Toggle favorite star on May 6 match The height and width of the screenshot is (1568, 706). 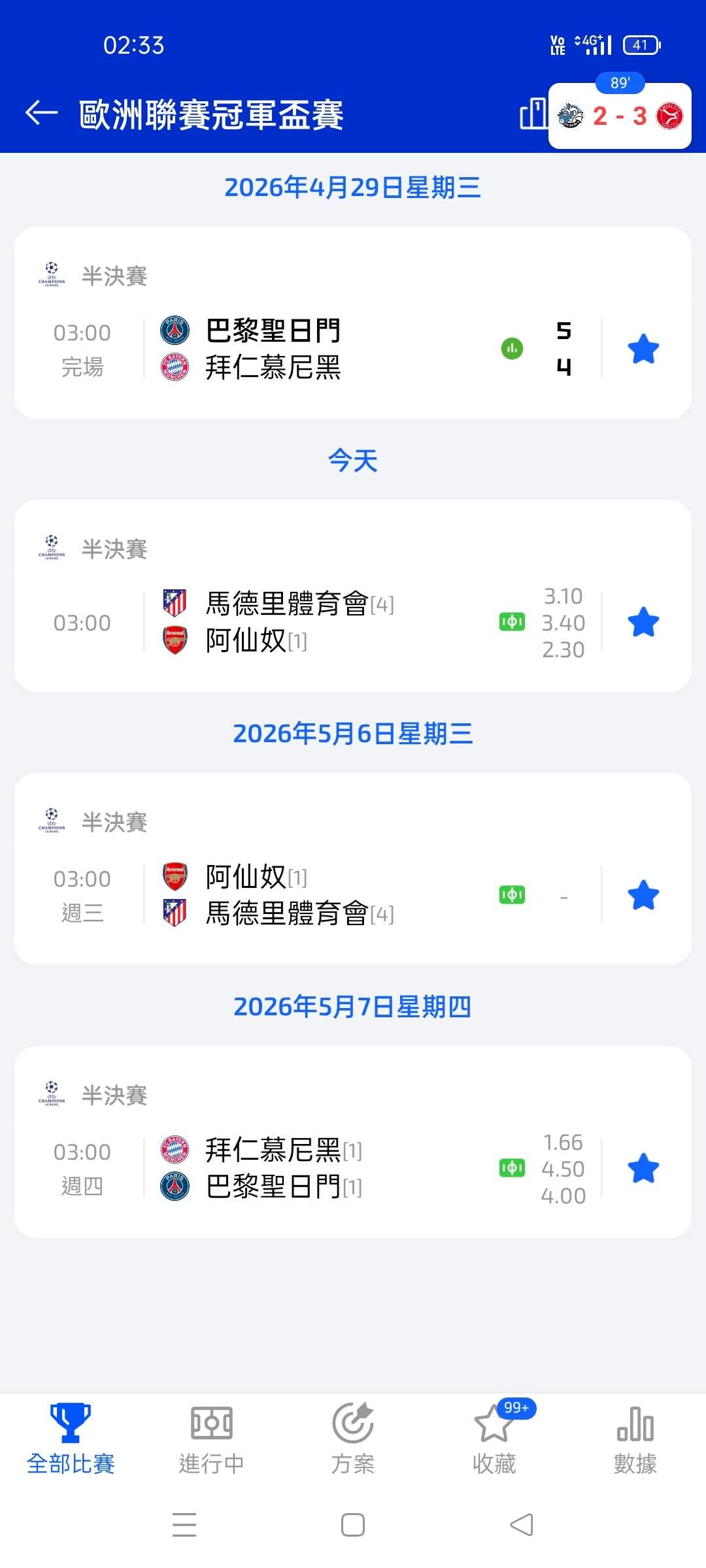pos(643,895)
